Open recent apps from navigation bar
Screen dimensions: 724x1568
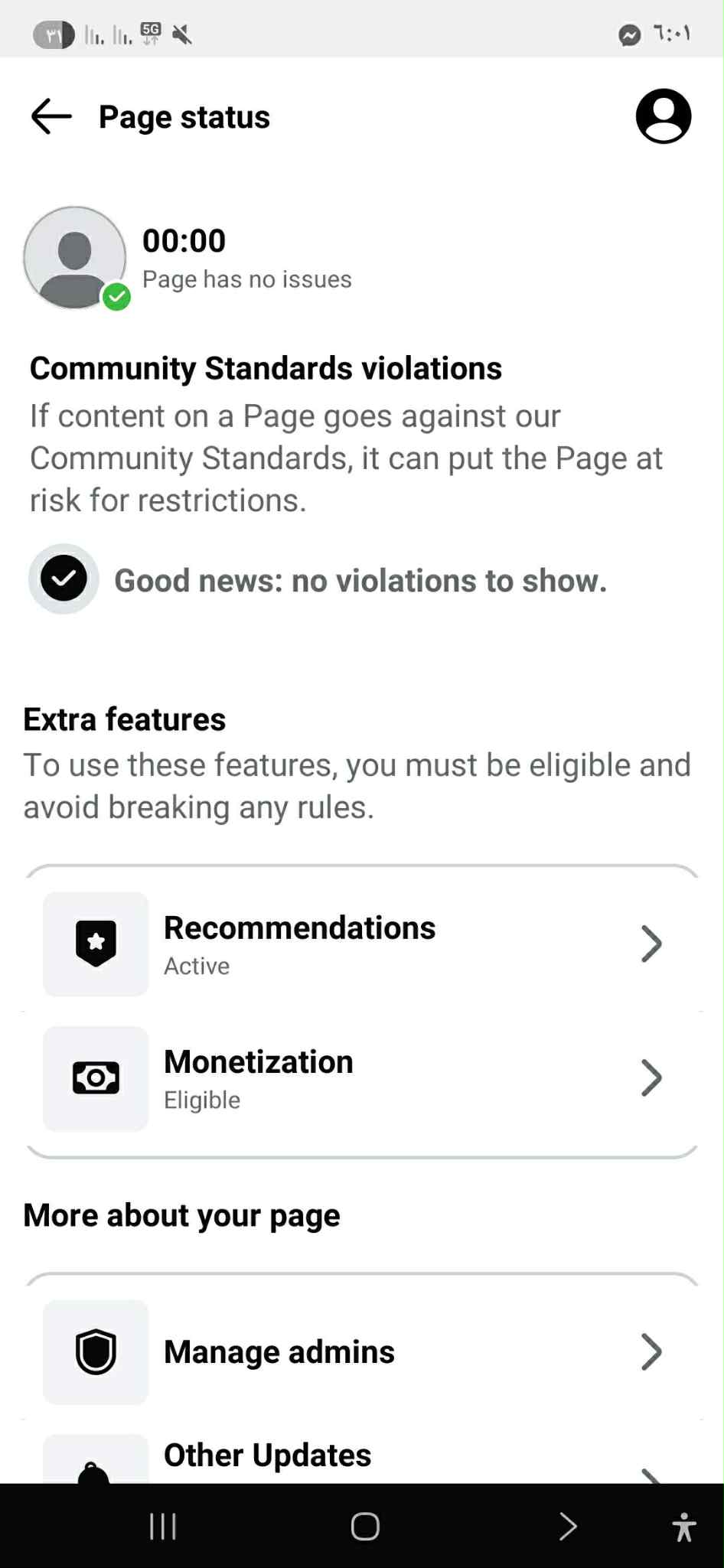[x=163, y=1526]
